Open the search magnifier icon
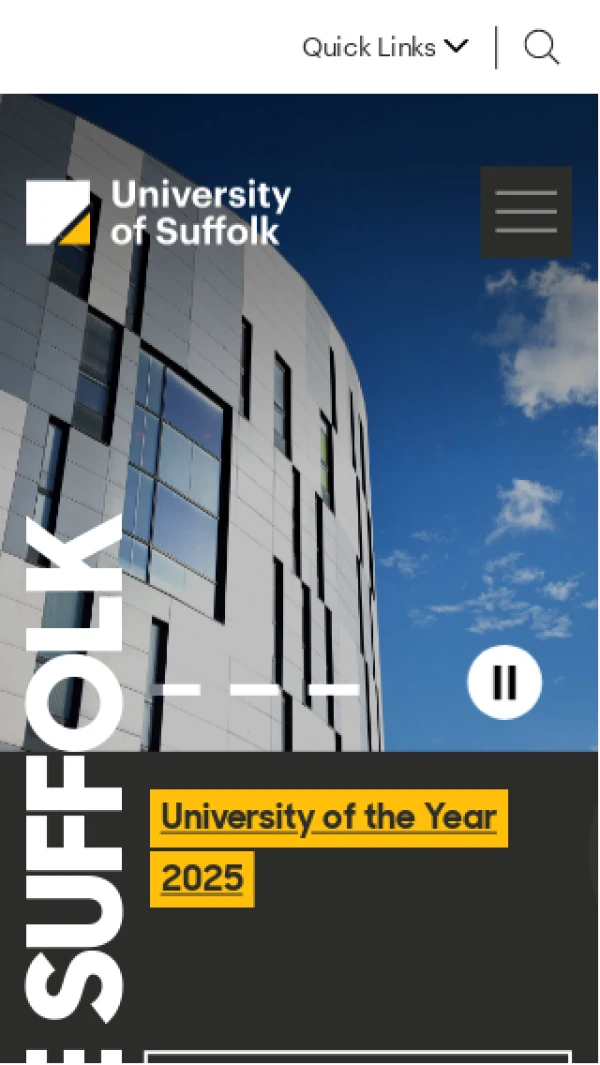Image resolution: width=600 pixels, height=1065 pixels. [541, 47]
